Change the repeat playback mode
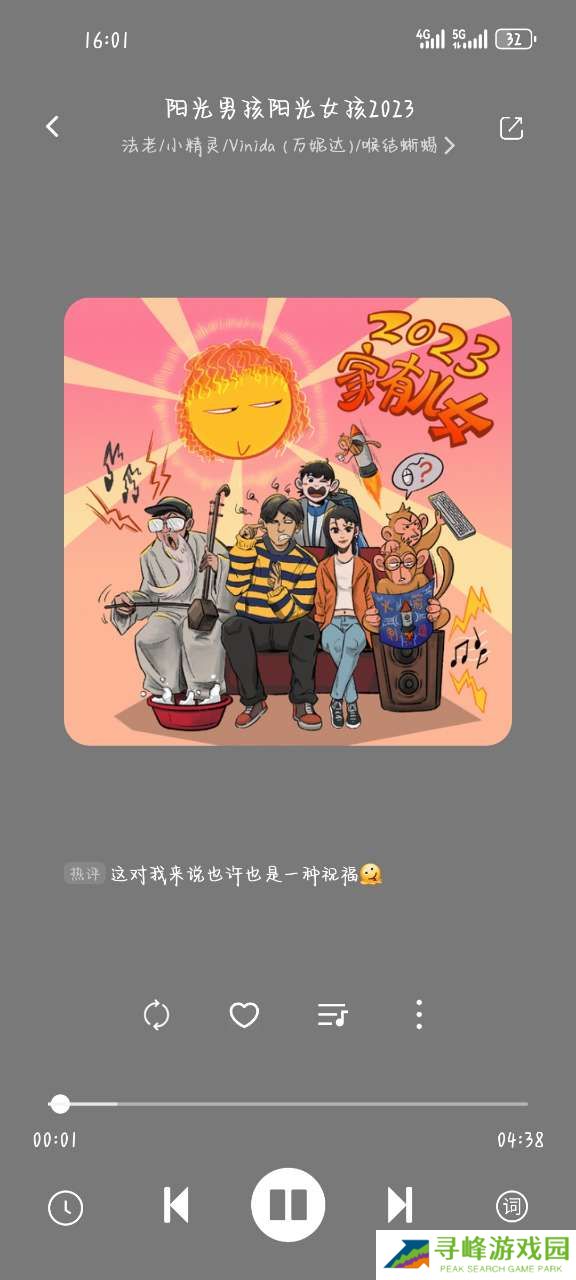This screenshot has height=1280, width=576. click(x=157, y=1015)
